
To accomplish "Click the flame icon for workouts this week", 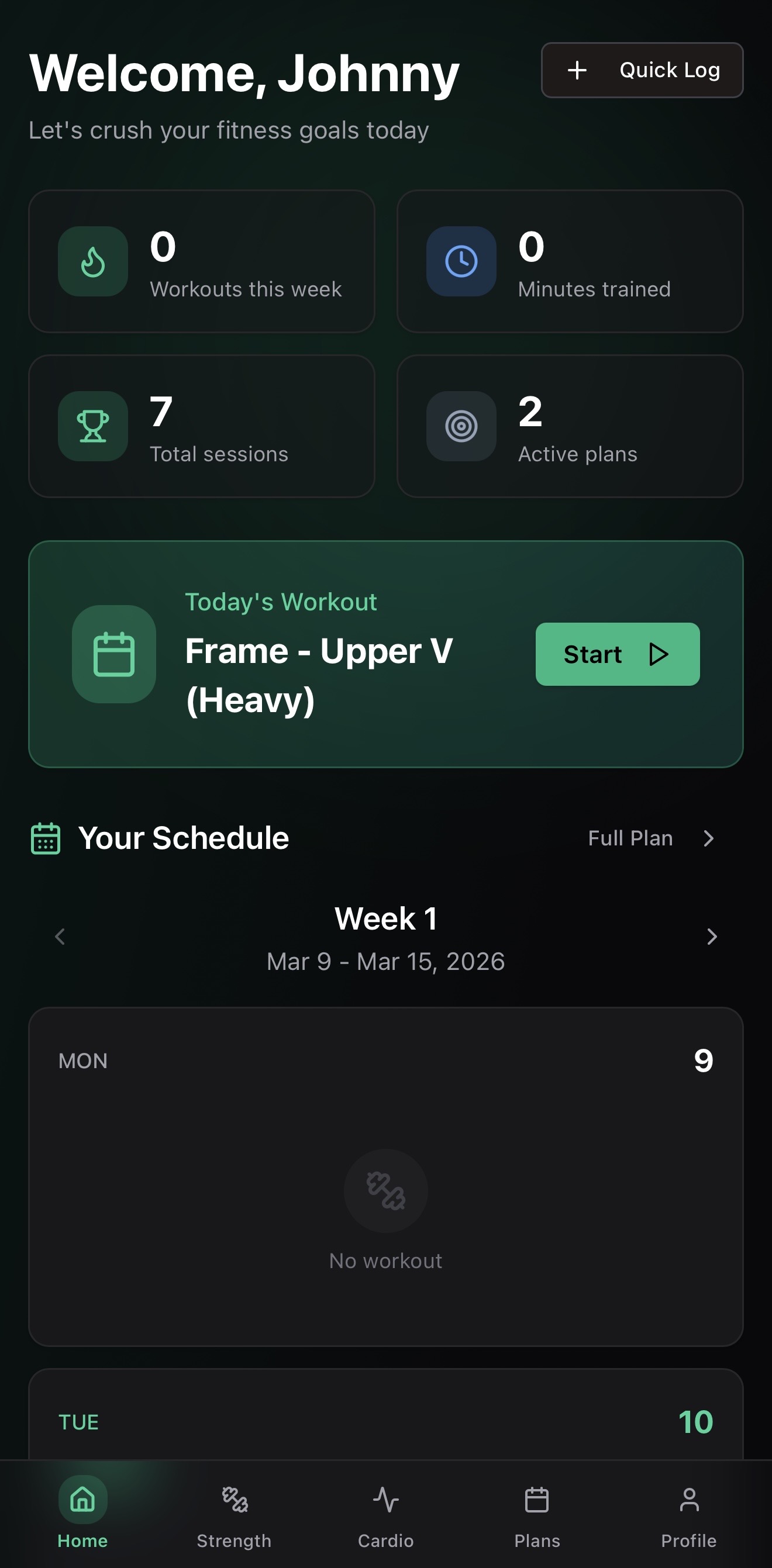I will click(92, 261).
